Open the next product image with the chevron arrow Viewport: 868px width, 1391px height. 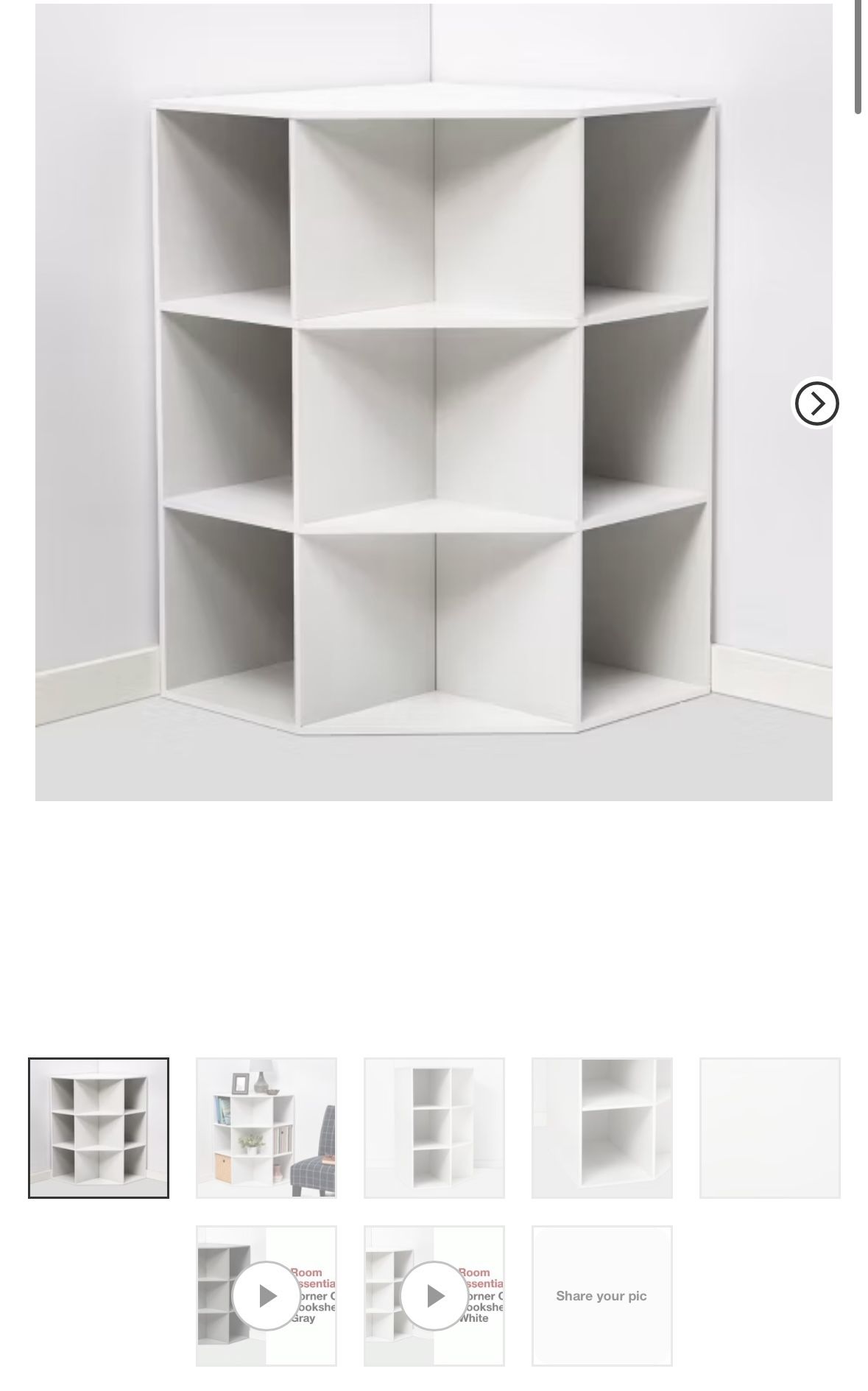(x=816, y=404)
